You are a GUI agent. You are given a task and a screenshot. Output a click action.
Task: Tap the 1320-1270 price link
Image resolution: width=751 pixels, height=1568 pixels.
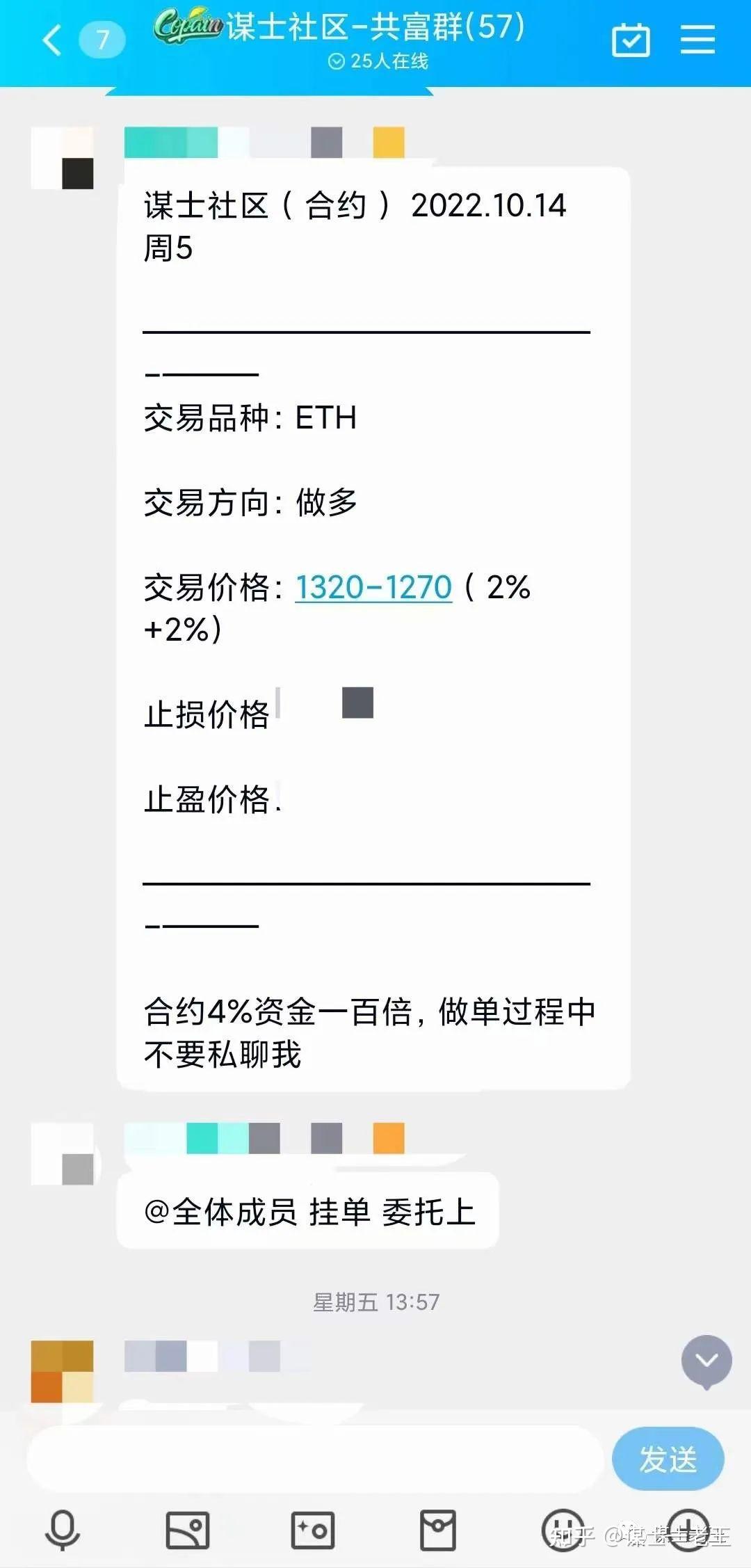point(373,587)
